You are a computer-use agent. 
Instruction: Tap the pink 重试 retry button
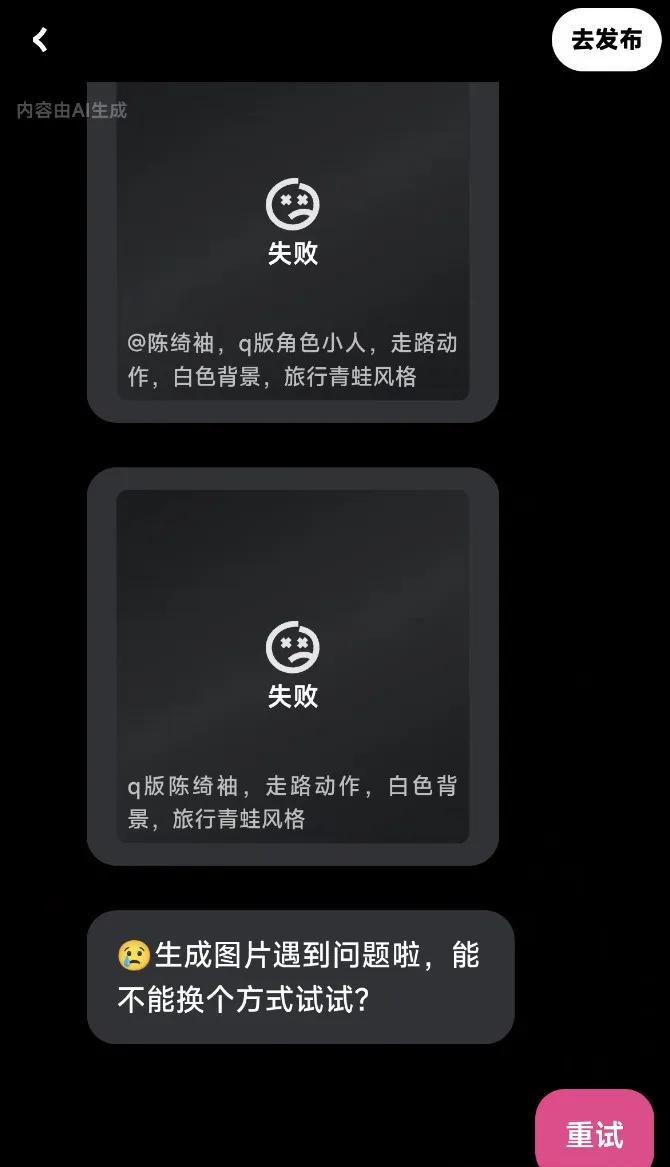594,1134
